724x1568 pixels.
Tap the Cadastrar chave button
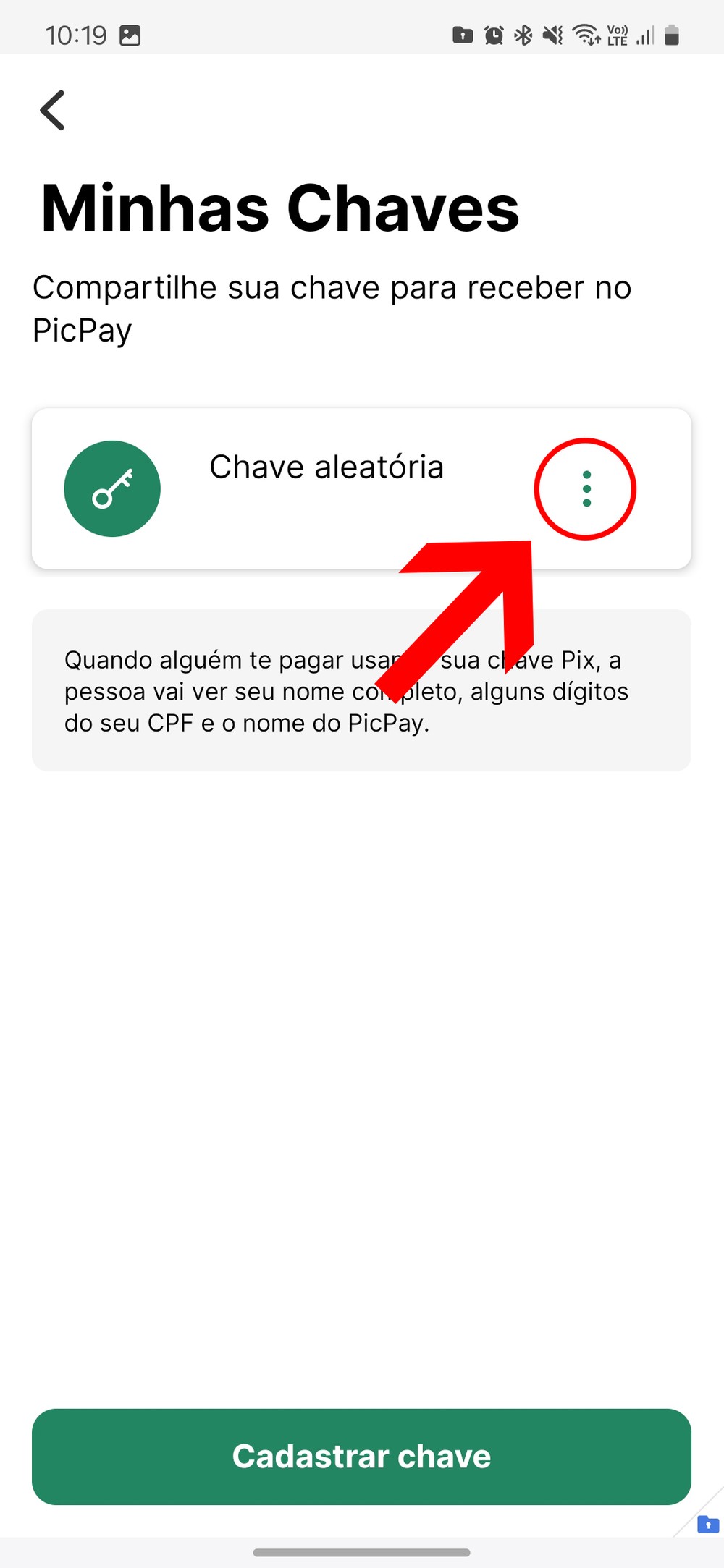click(361, 1457)
